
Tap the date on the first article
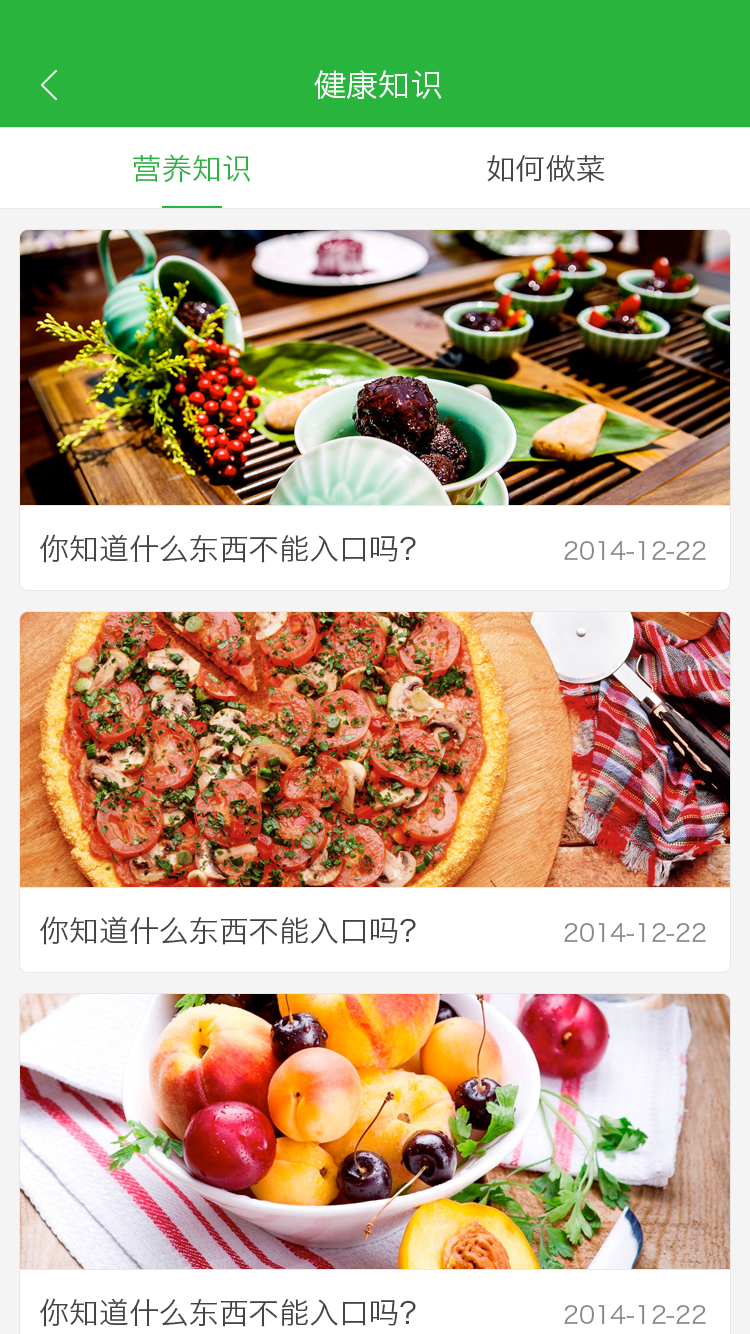pos(636,549)
